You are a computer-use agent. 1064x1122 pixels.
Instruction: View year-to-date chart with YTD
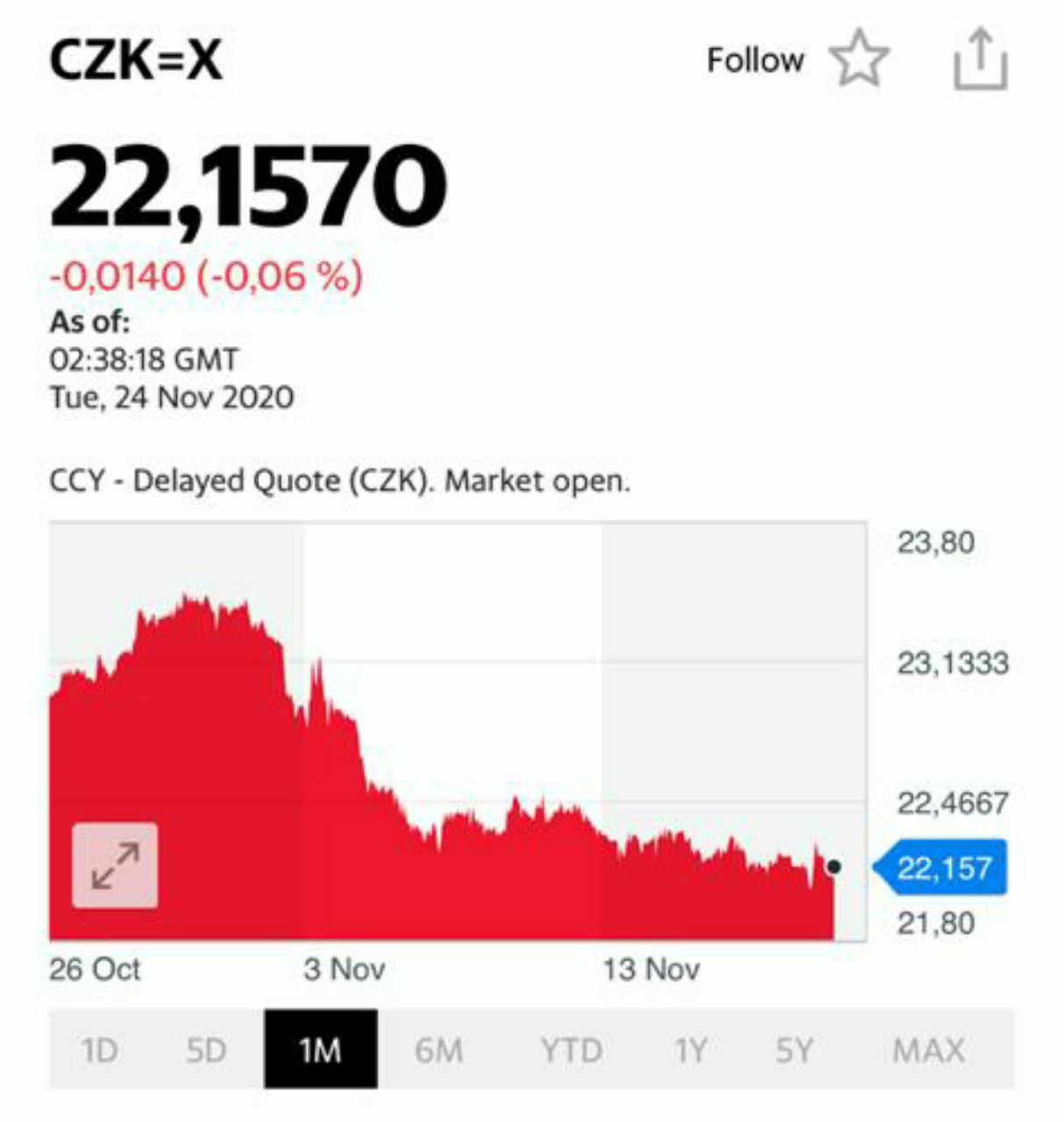571,1049
